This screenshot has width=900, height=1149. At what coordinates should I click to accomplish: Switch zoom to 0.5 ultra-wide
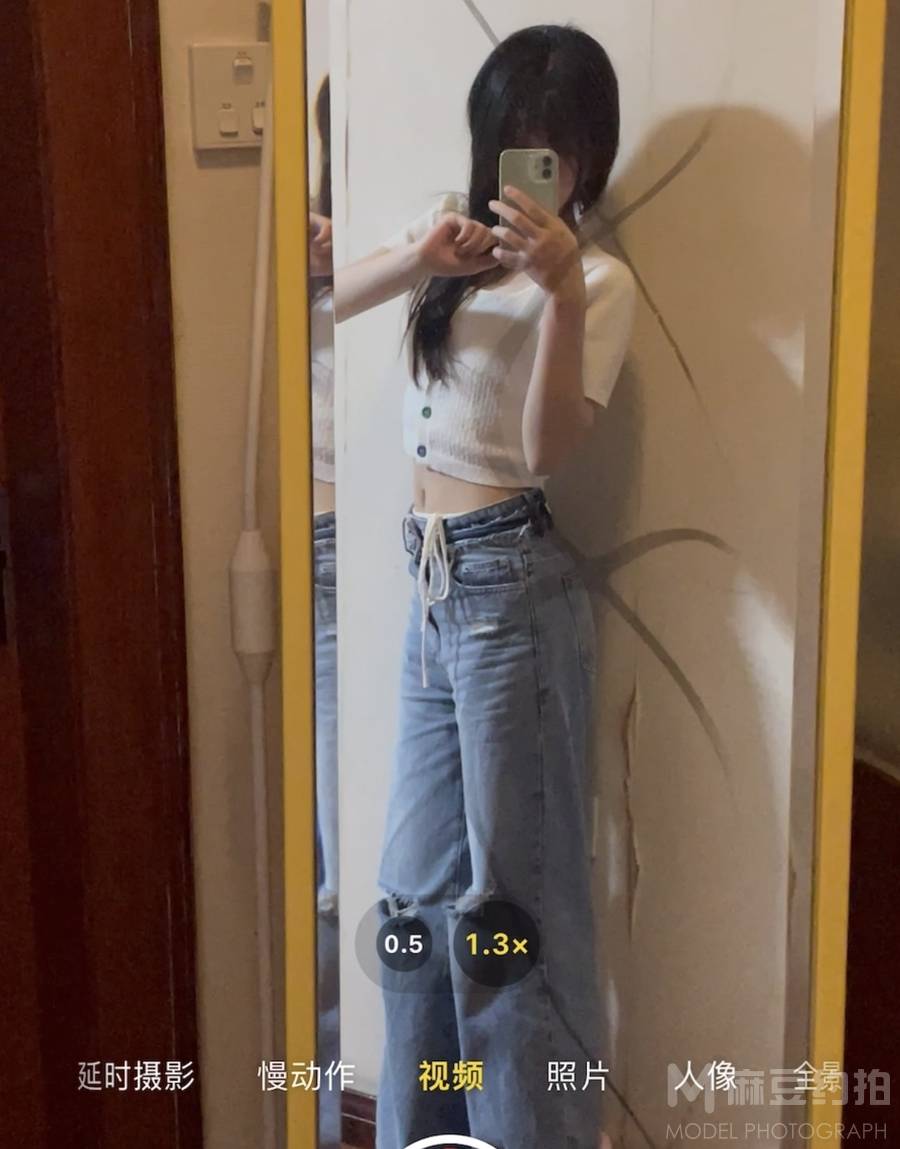[403, 944]
